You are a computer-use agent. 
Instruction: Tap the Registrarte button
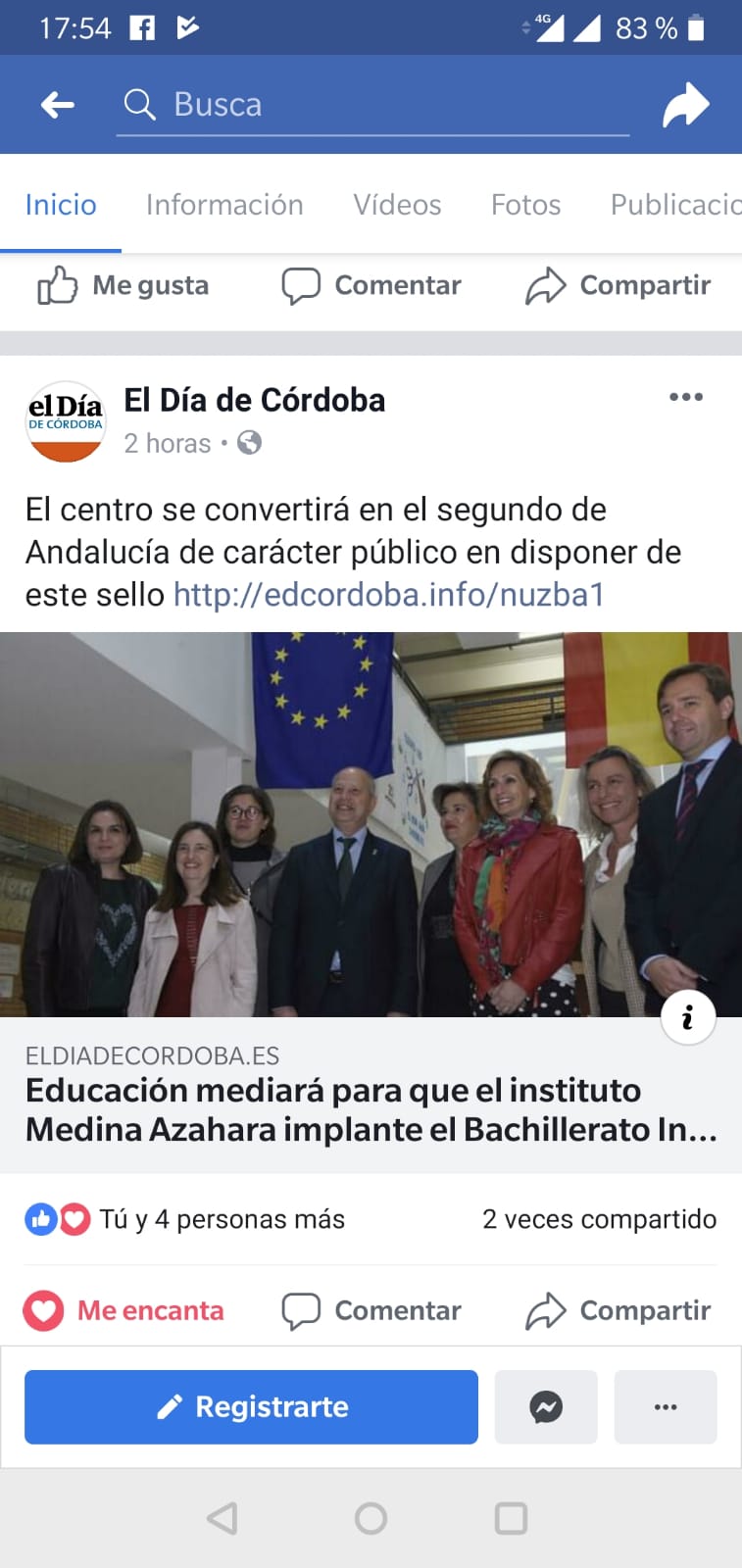[251, 1407]
